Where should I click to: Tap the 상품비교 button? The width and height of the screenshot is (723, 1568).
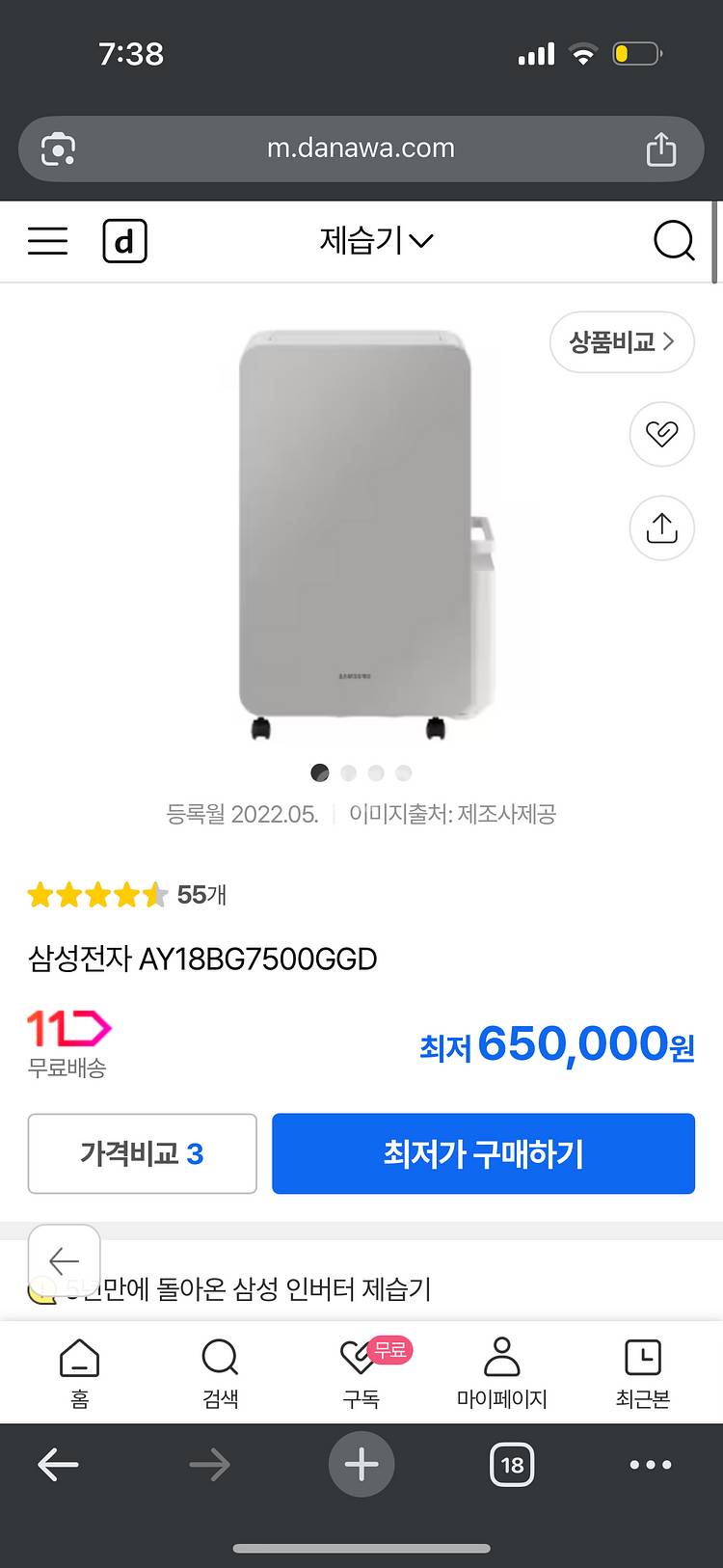pos(622,342)
